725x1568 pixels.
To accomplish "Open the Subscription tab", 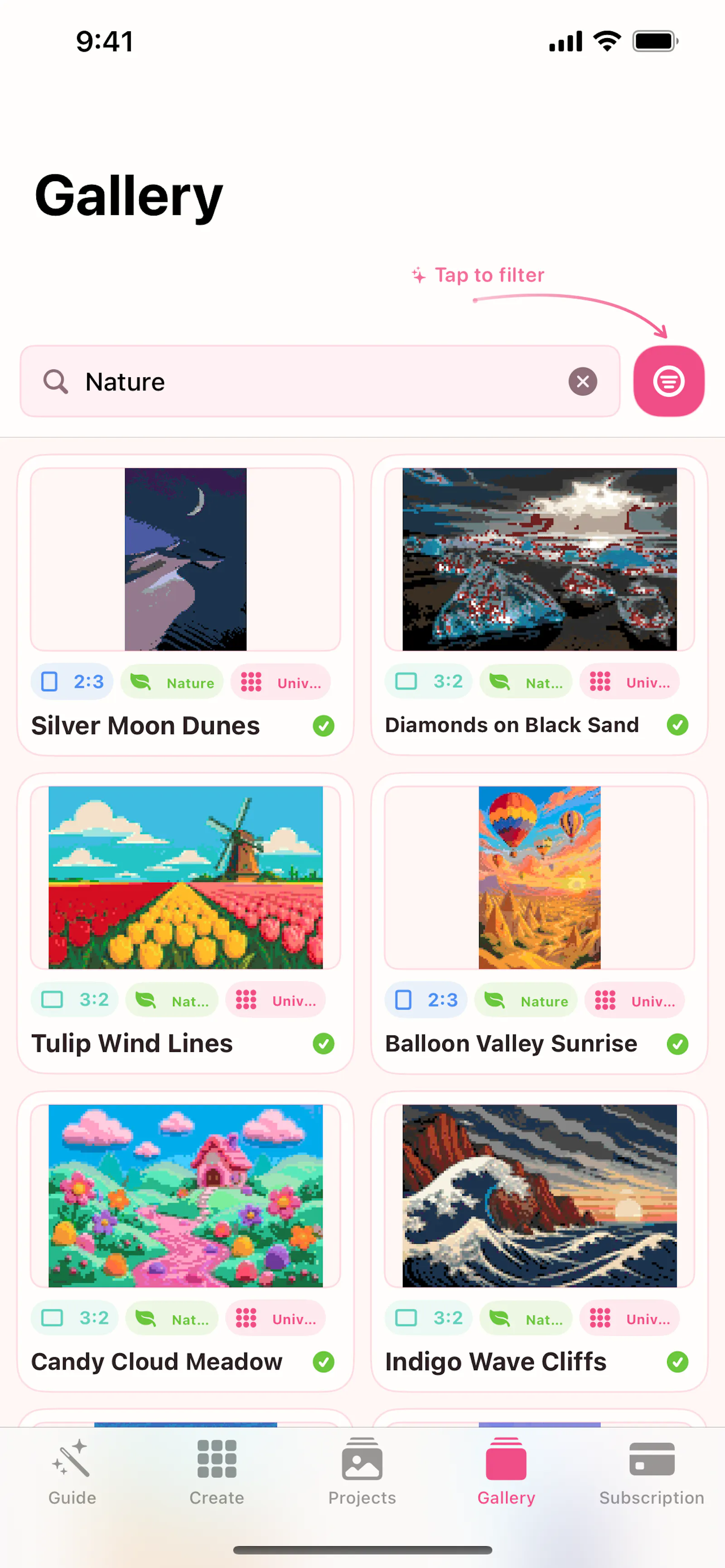I will (x=652, y=1472).
